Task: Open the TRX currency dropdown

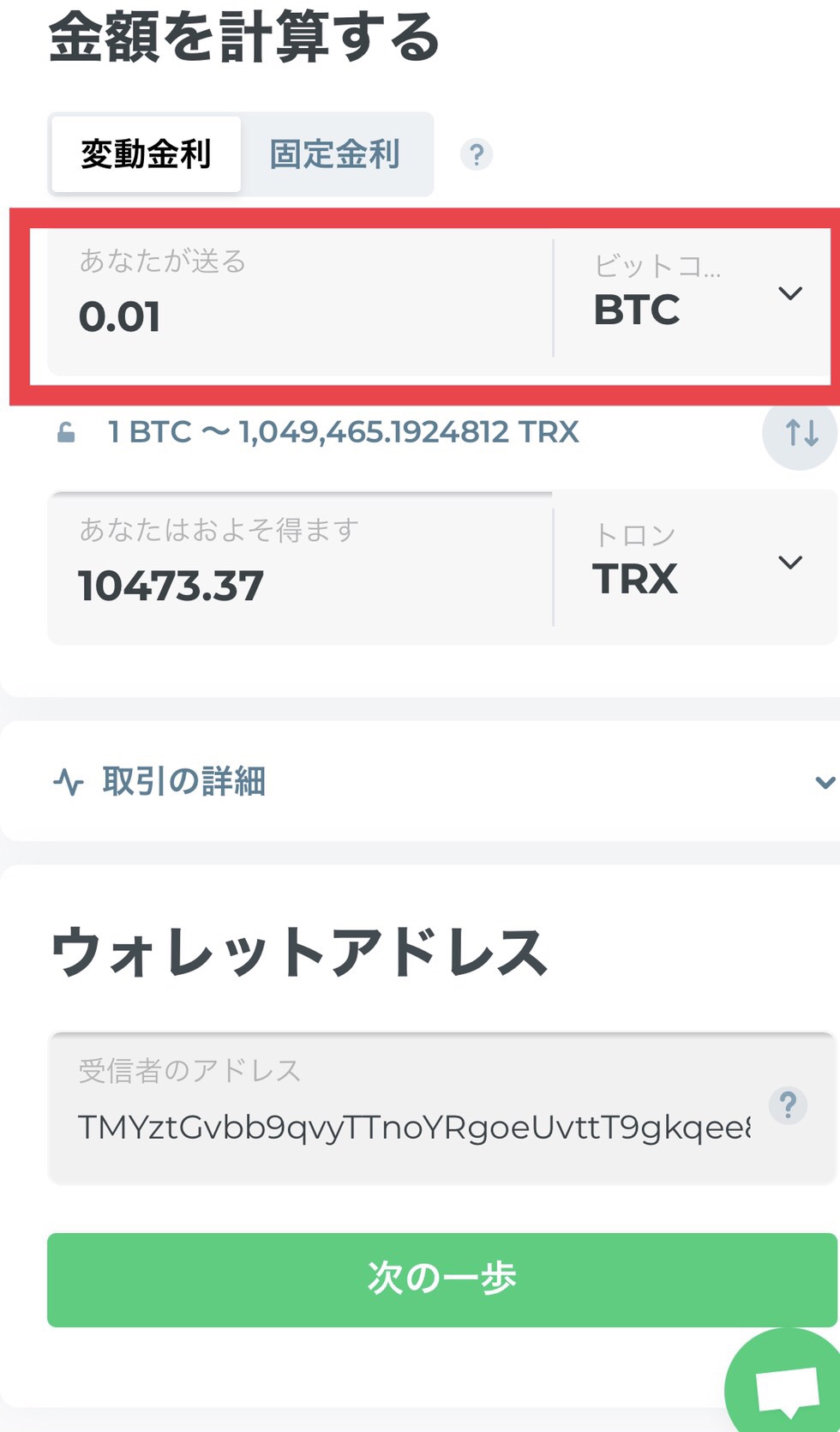Action: [696, 568]
